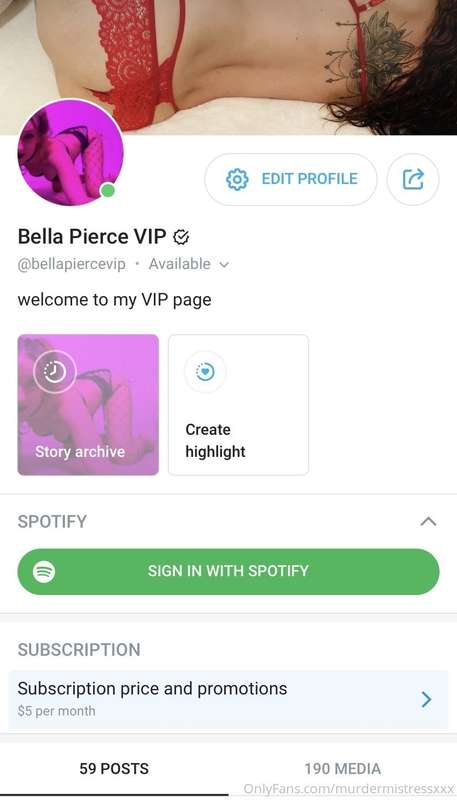Tap the Edit Profile button

point(291,179)
